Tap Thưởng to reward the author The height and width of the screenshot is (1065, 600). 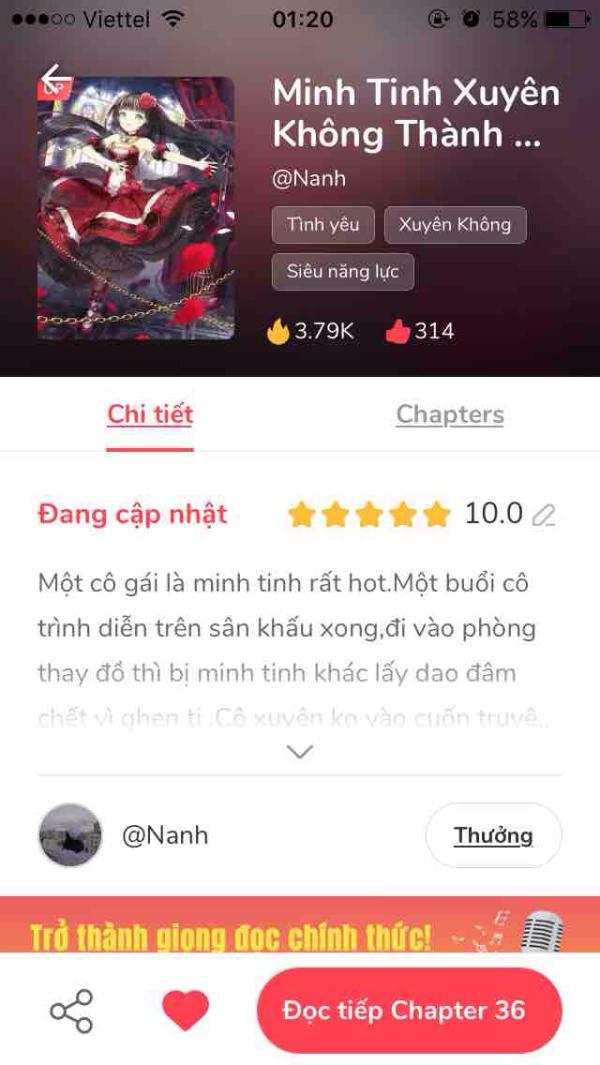point(493,835)
